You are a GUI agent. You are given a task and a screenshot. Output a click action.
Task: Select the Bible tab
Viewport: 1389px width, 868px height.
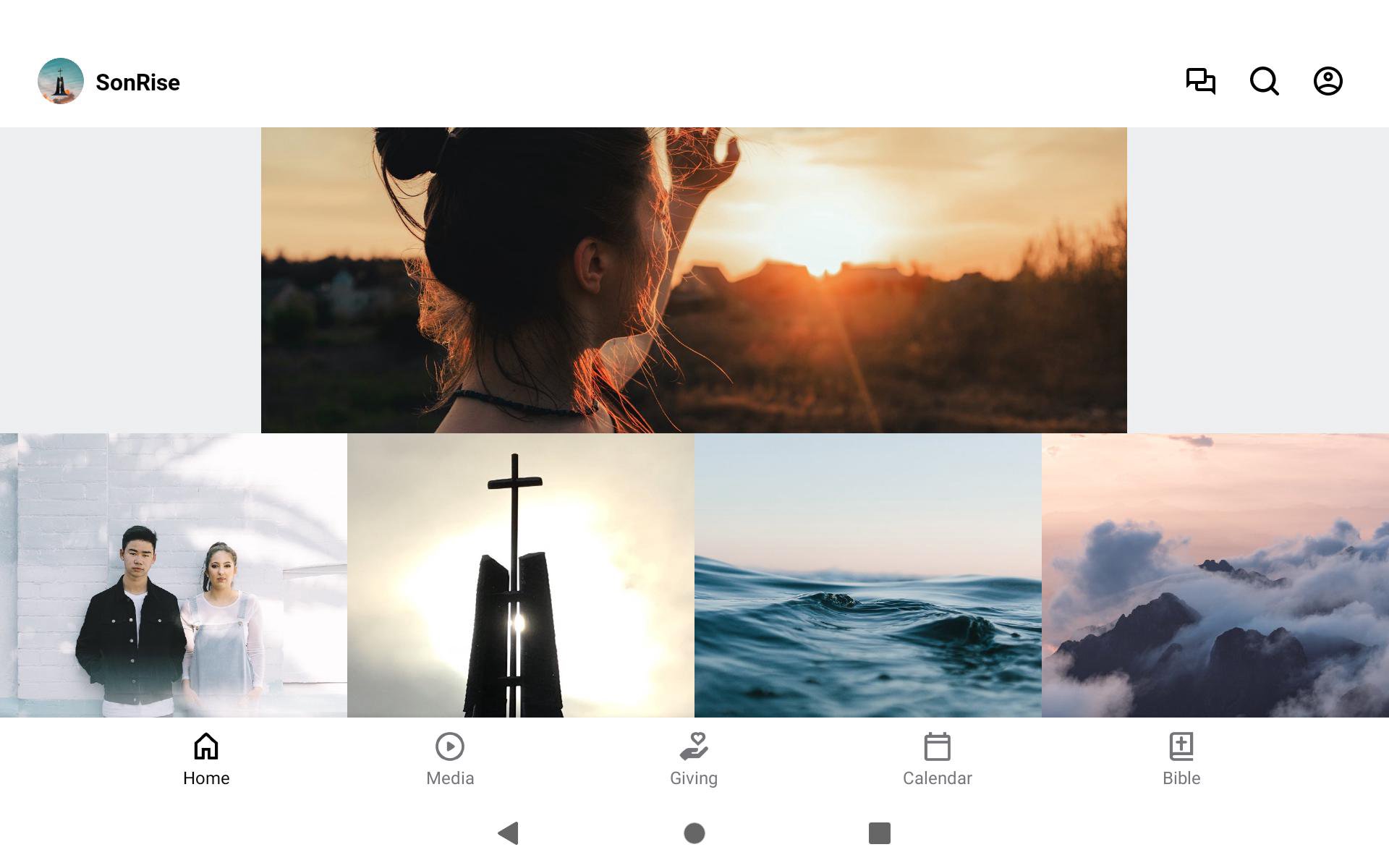pos(1181,759)
